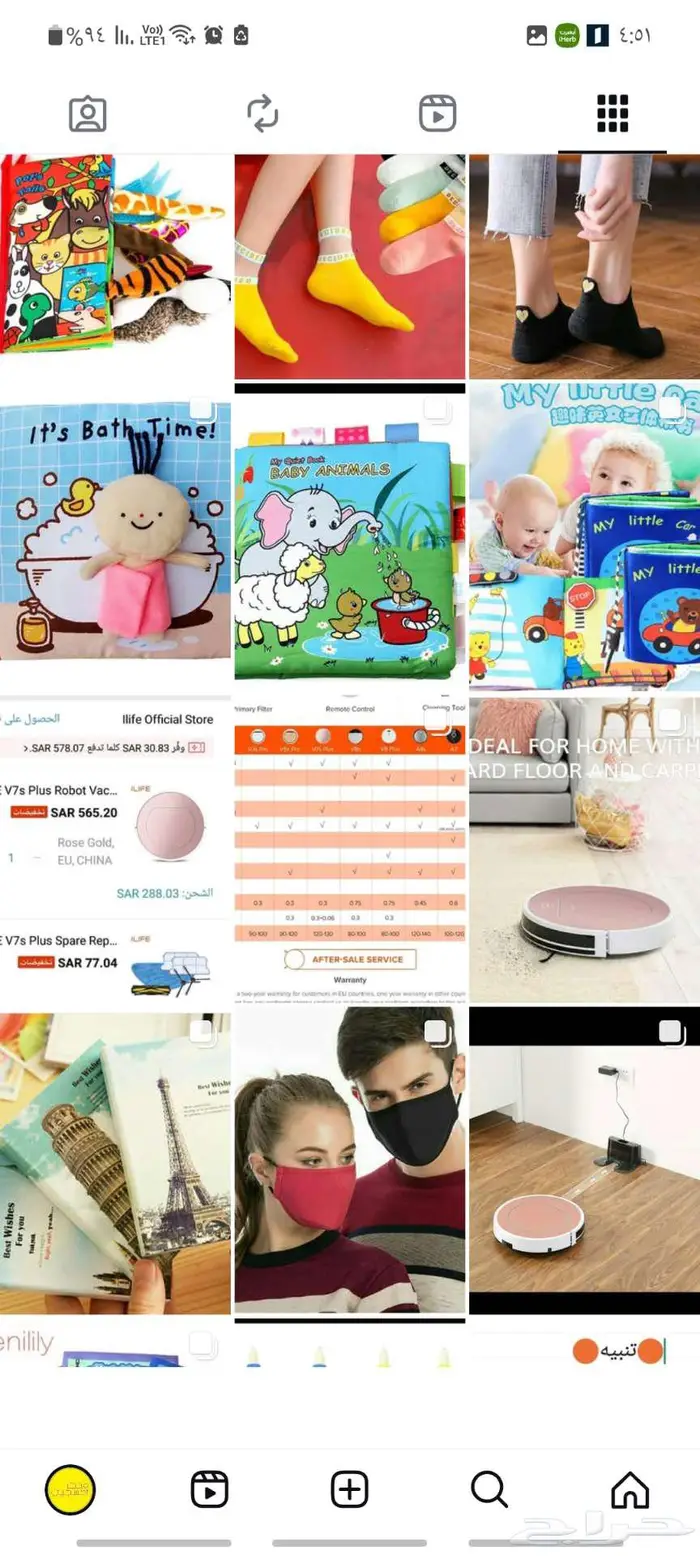This screenshot has height=1556, width=700.
Task: Go to the home feed
Action: pyautogui.click(x=630, y=1490)
